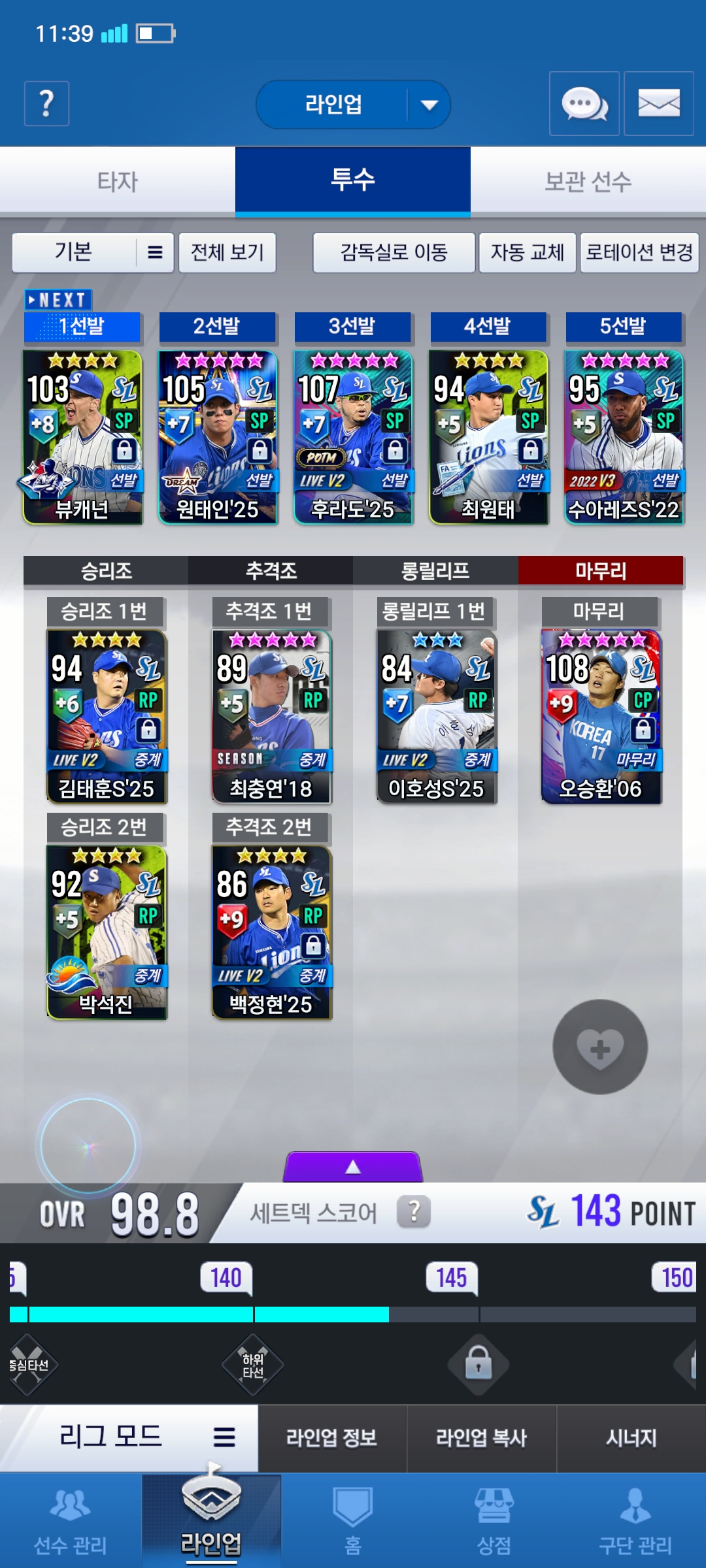Image resolution: width=706 pixels, height=1568 pixels.
Task: Select the 원태인'25 starter card
Action: click(x=218, y=436)
